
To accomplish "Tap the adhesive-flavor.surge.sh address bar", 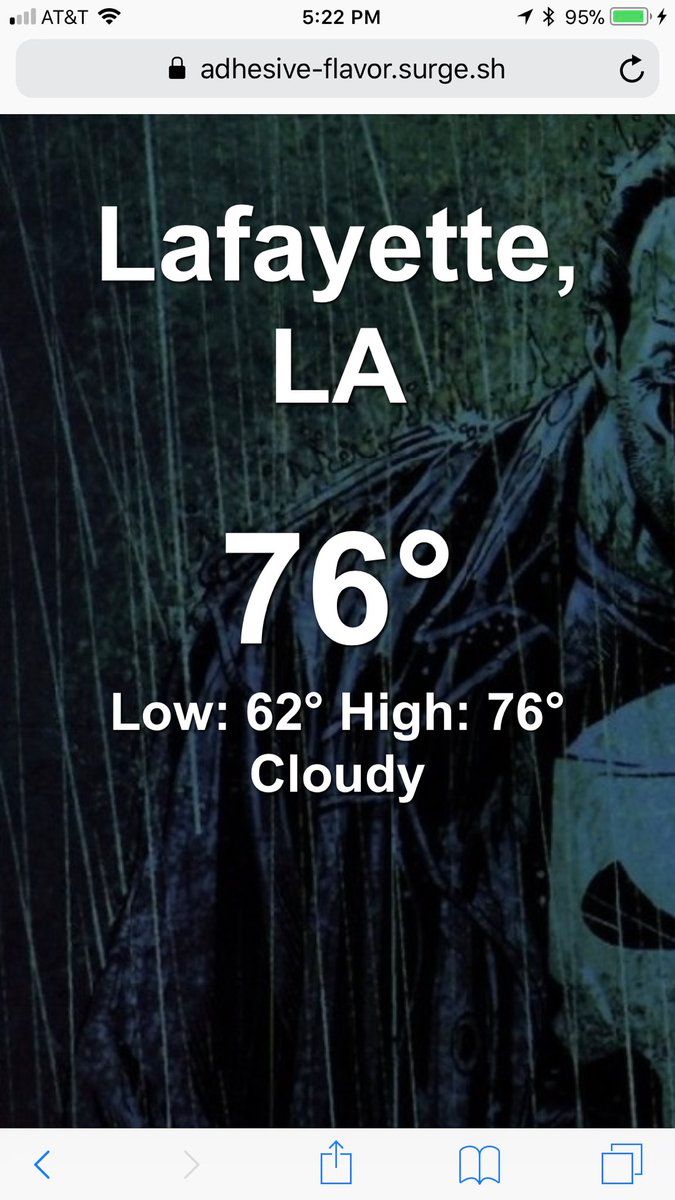I will pyautogui.click(x=337, y=69).
